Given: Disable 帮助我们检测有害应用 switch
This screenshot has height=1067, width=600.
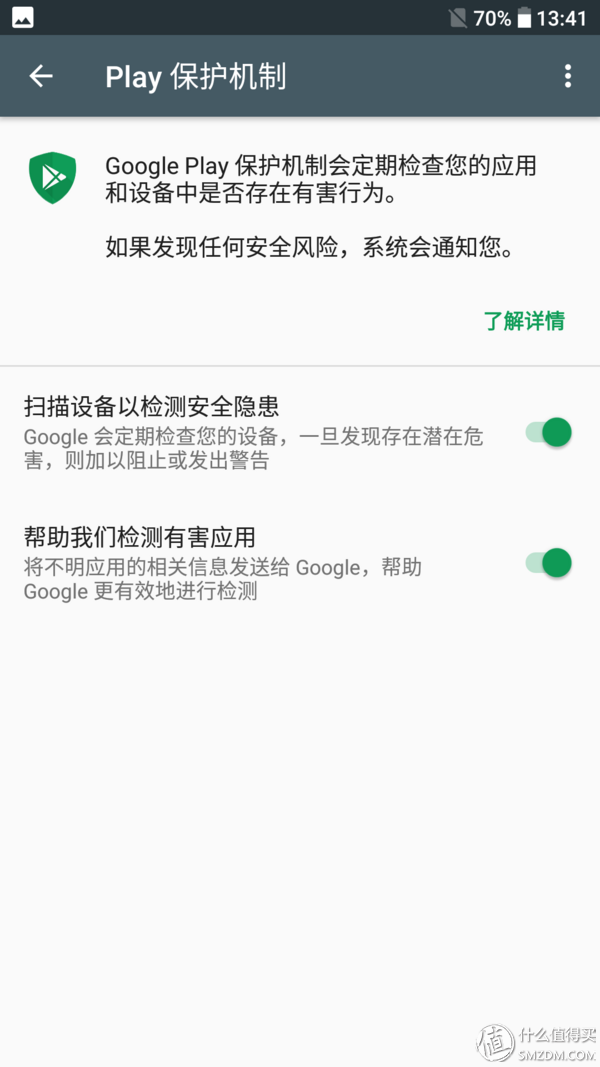Looking at the screenshot, I should click(x=548, y=563).
